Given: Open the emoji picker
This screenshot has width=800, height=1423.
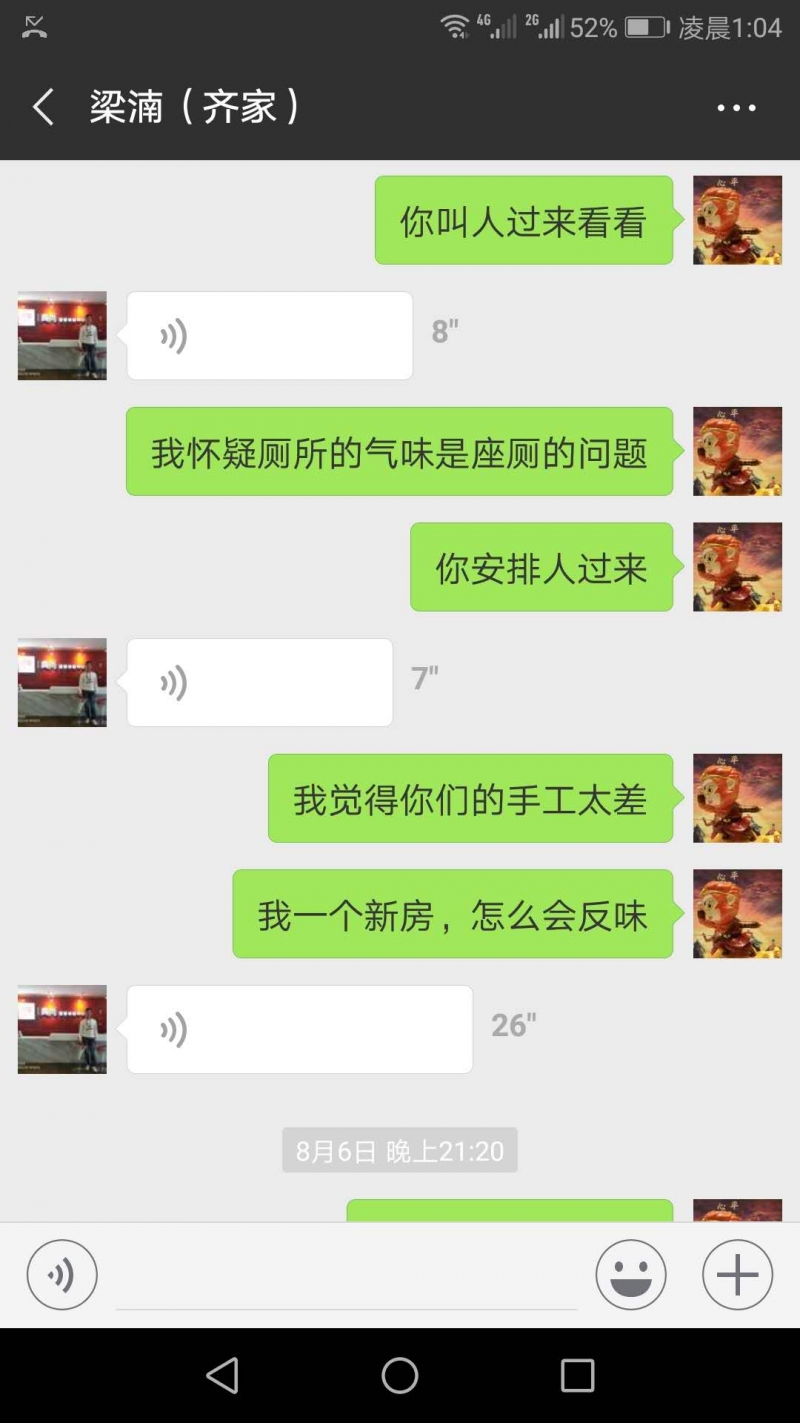Looking at the screenshot, I should (x=631, y=1275).
